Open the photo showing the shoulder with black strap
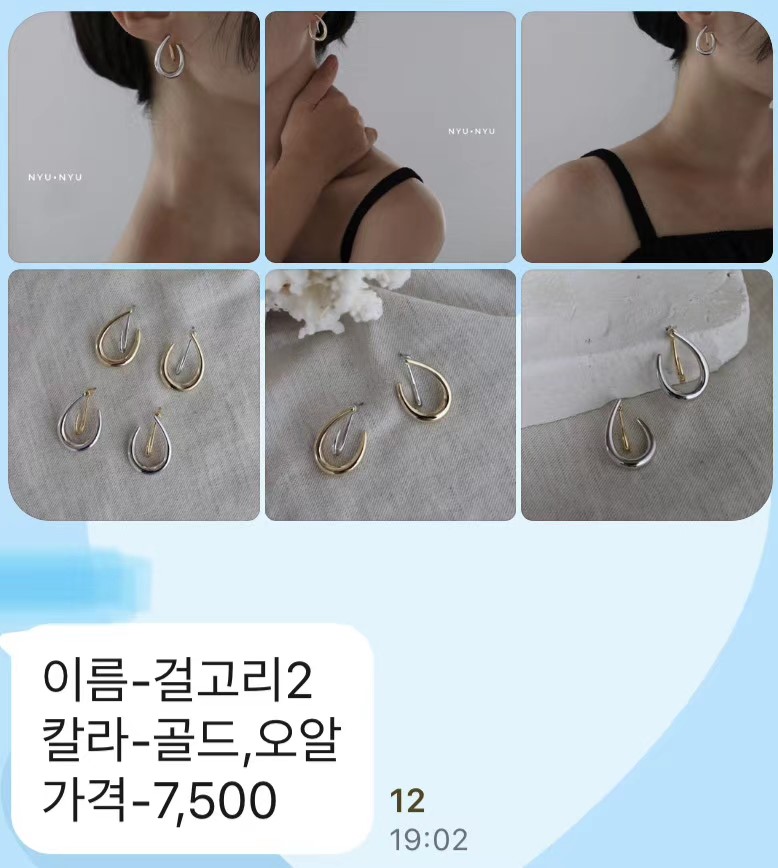Image resolution: width=778 pixels, height=868 pixels. (646, 137)
